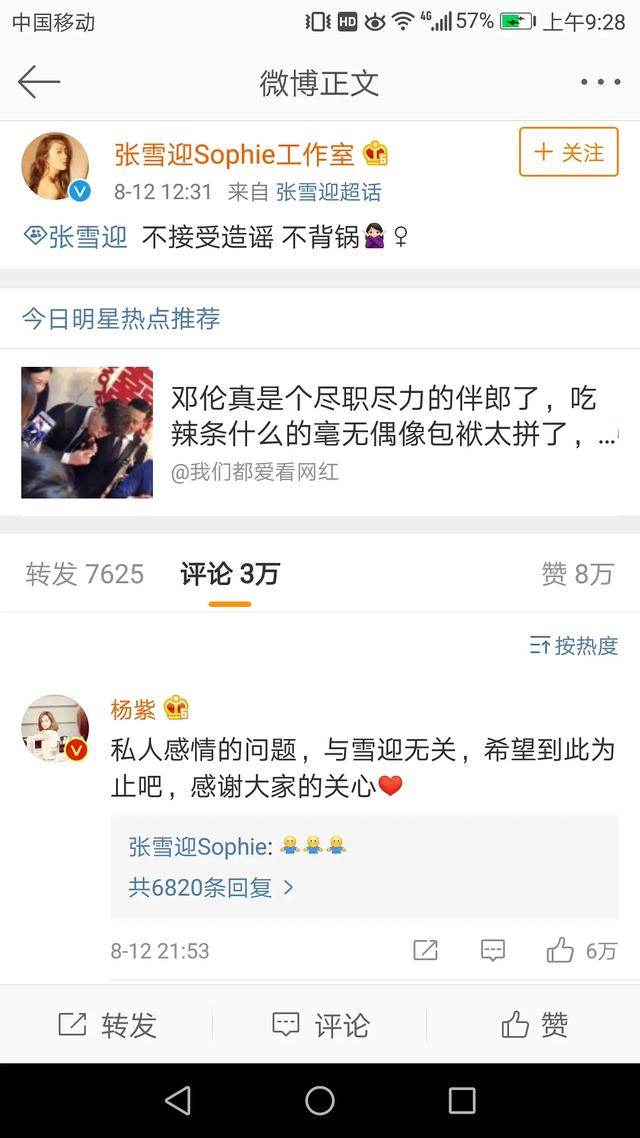Image resolution: width=640 pixels, height=1138 pixels.
Task: Tap 评论 in the bottom bar
Action: [x=320, y=1025]
